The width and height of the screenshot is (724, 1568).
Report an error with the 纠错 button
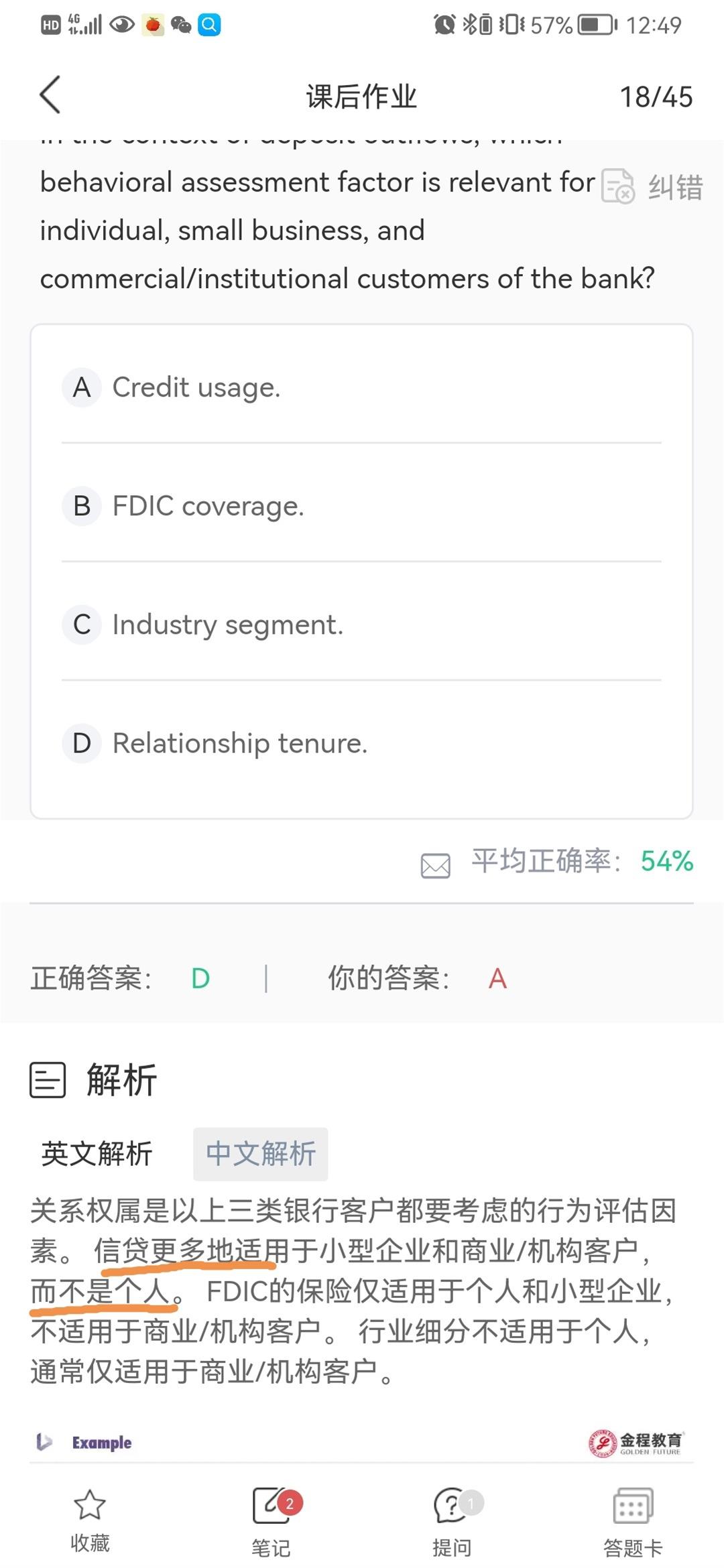[652, 186]
